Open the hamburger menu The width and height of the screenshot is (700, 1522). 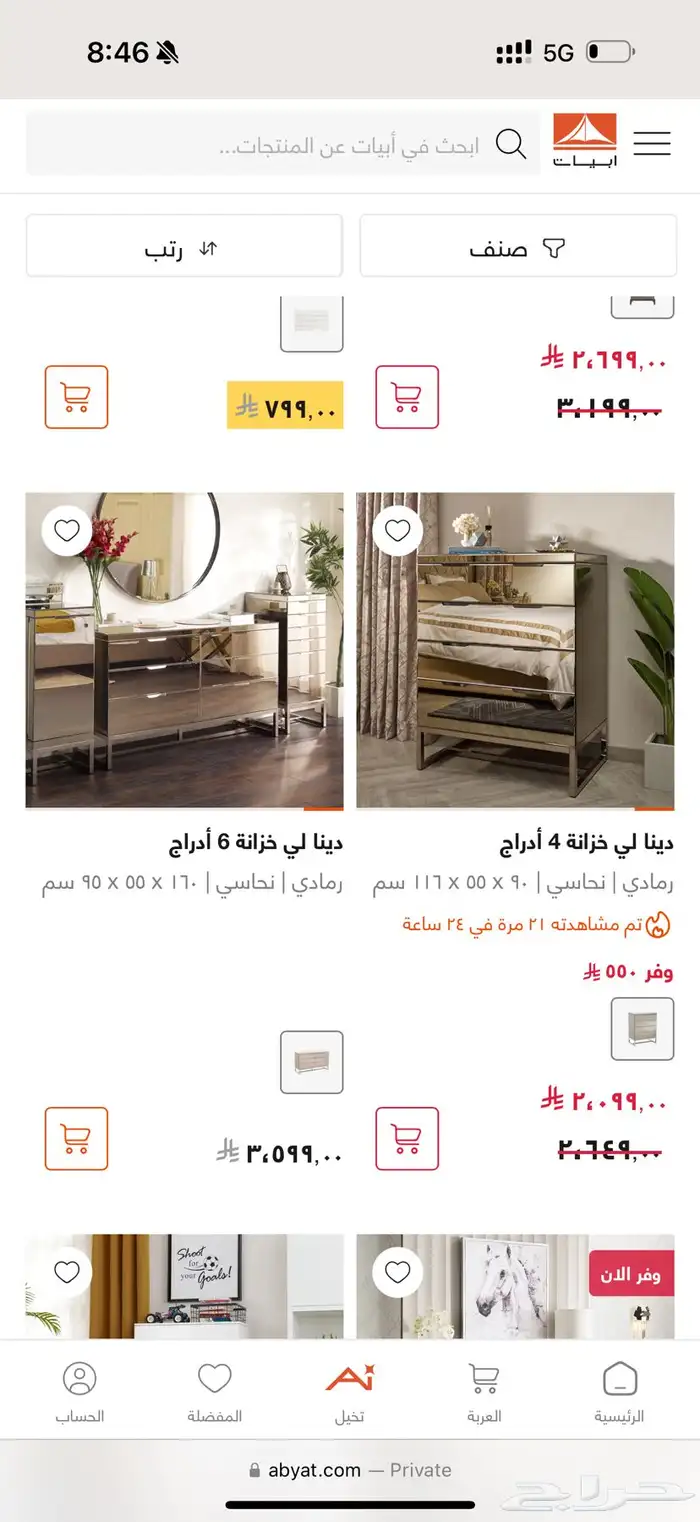click(651, 144)
